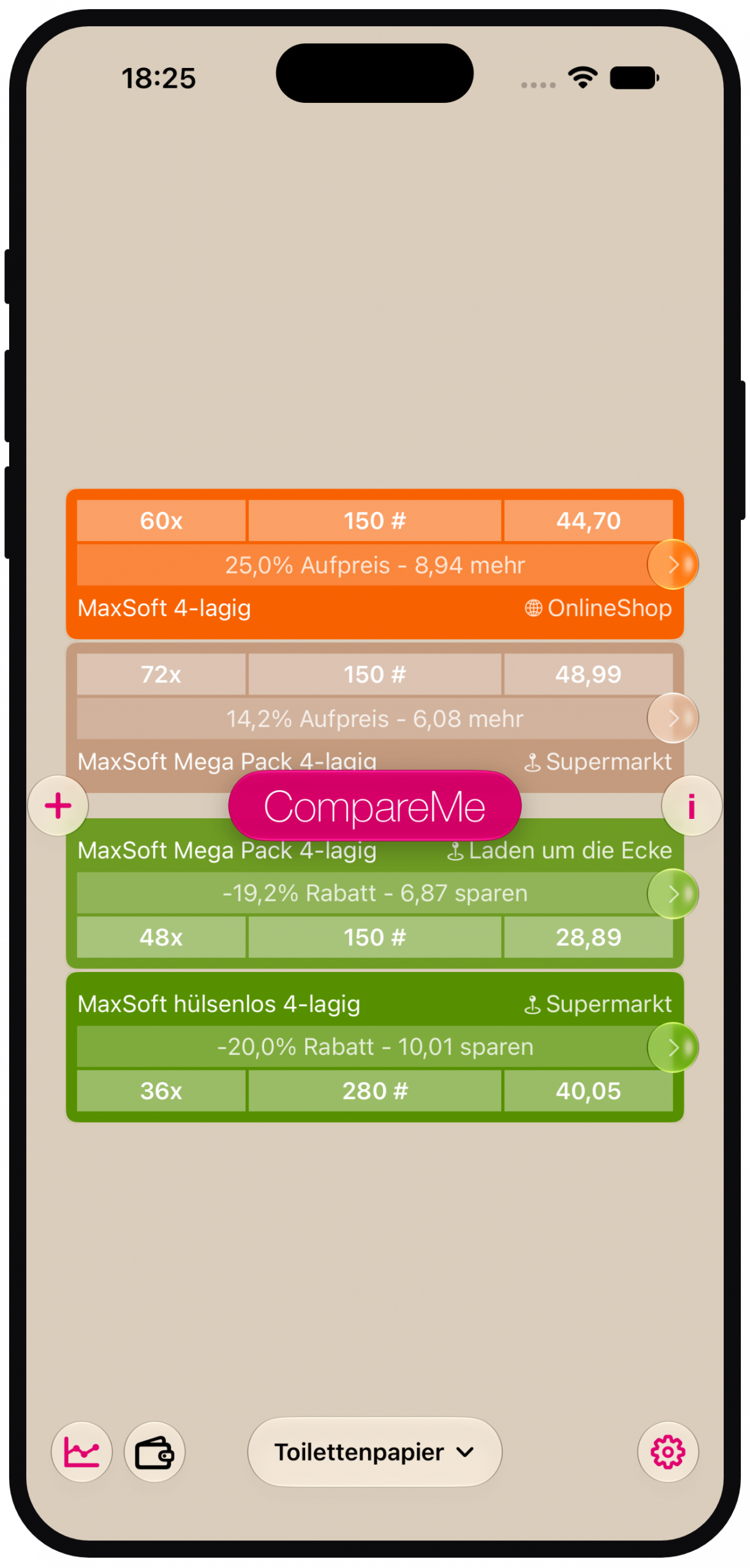The image size is (750, 1568).
Task: Open the info button
Action: tap(691, 805)
